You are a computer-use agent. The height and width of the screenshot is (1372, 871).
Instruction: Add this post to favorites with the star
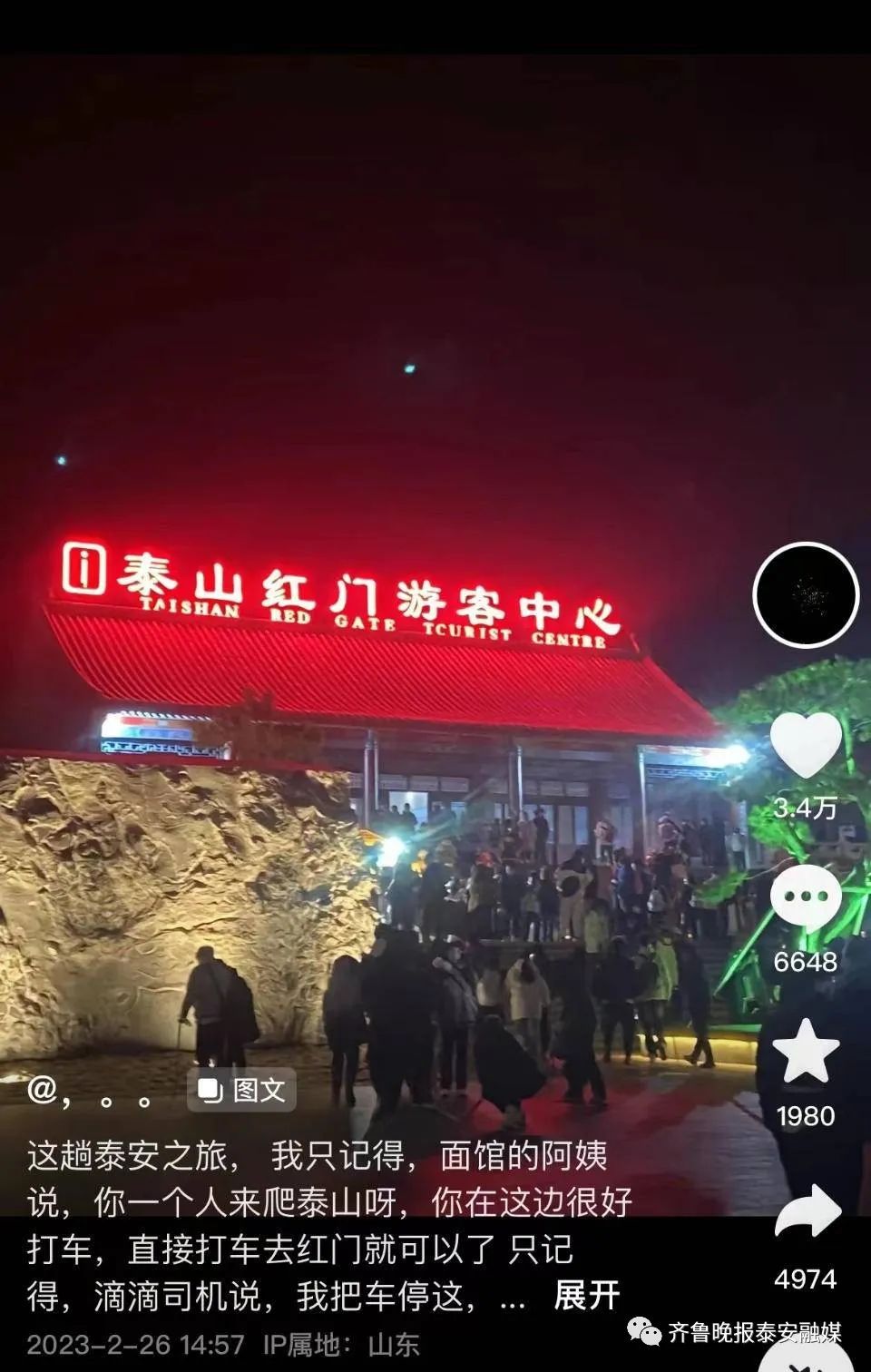(806, 1053)
